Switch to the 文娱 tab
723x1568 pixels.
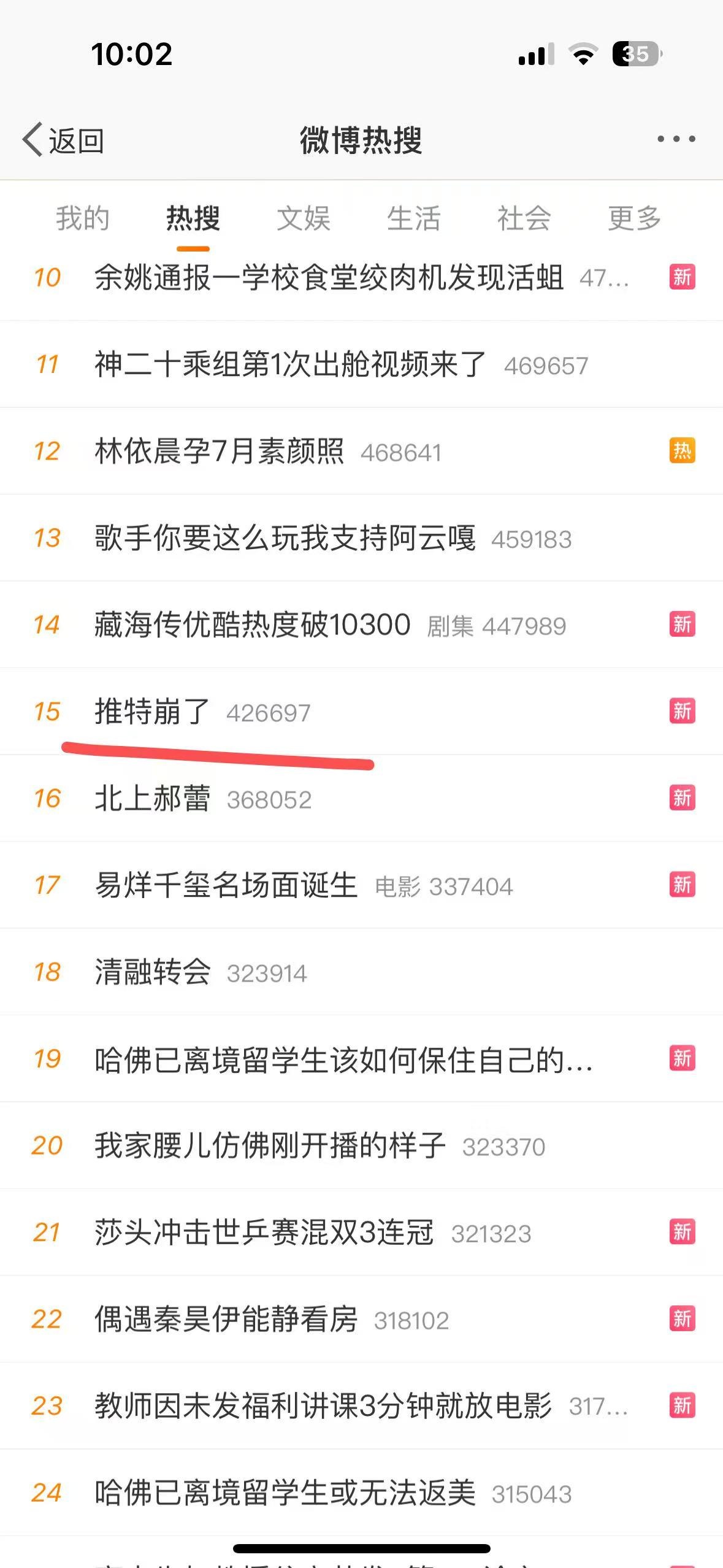tap(304, 218)
